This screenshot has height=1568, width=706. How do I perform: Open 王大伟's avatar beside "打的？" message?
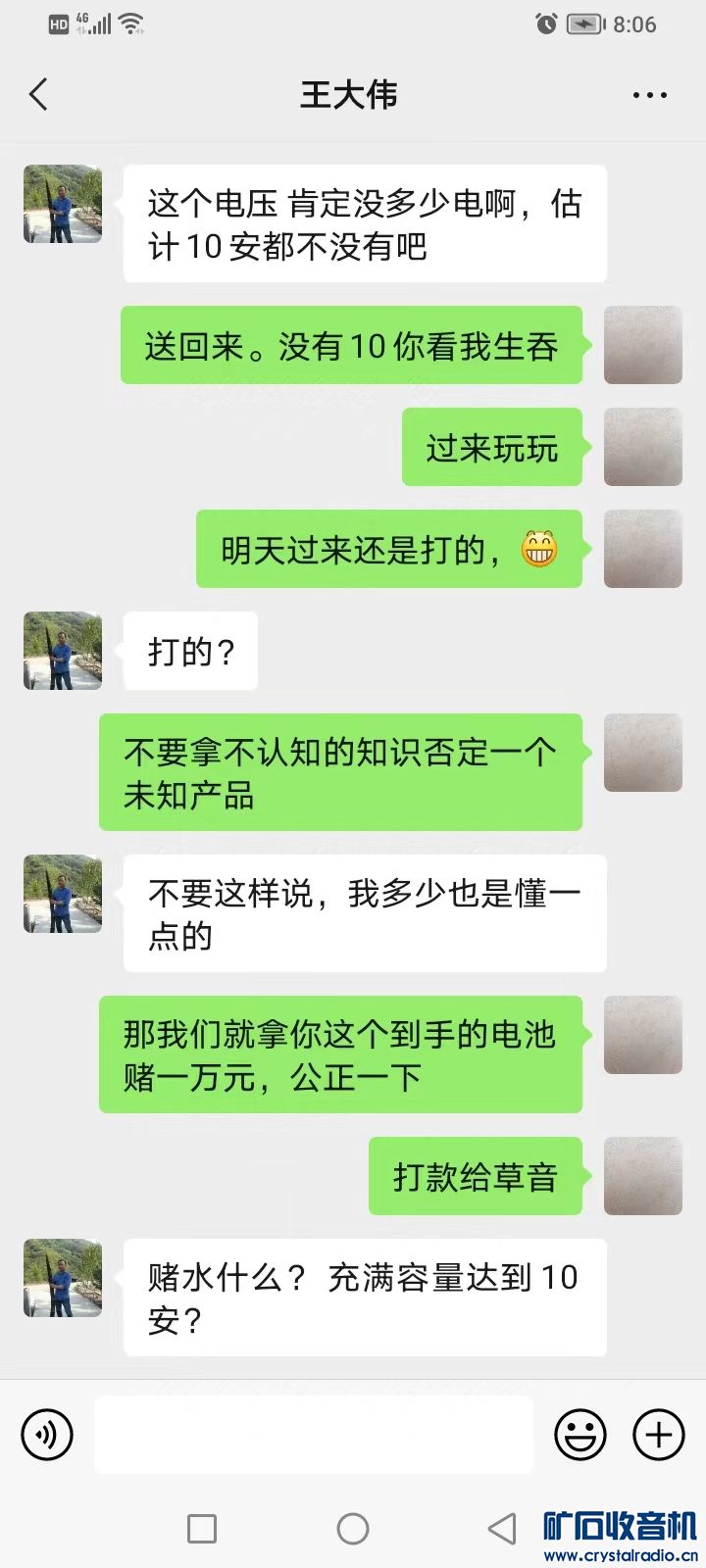63,651
